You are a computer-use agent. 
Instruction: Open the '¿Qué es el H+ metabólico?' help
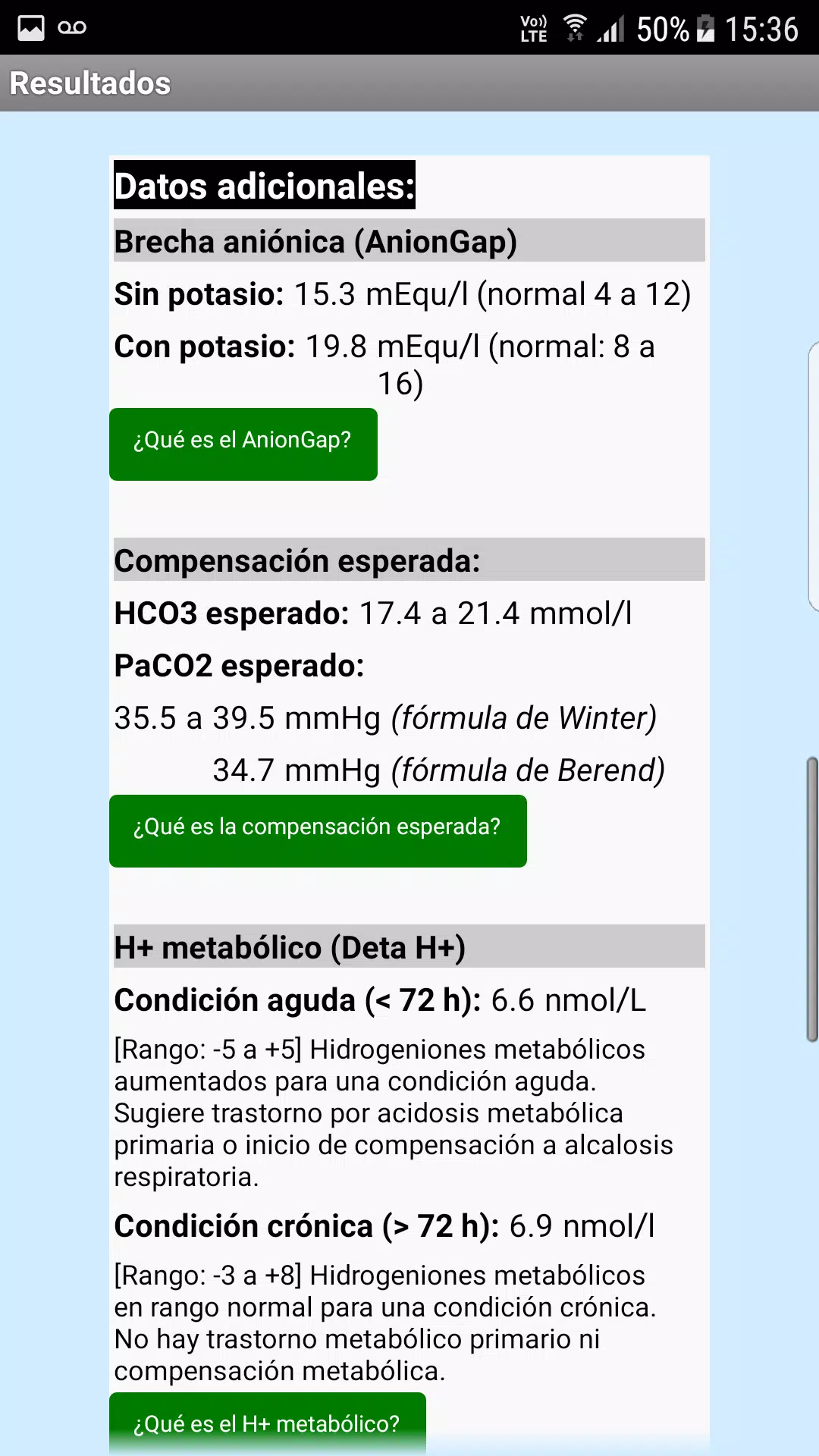[268, 1423]
